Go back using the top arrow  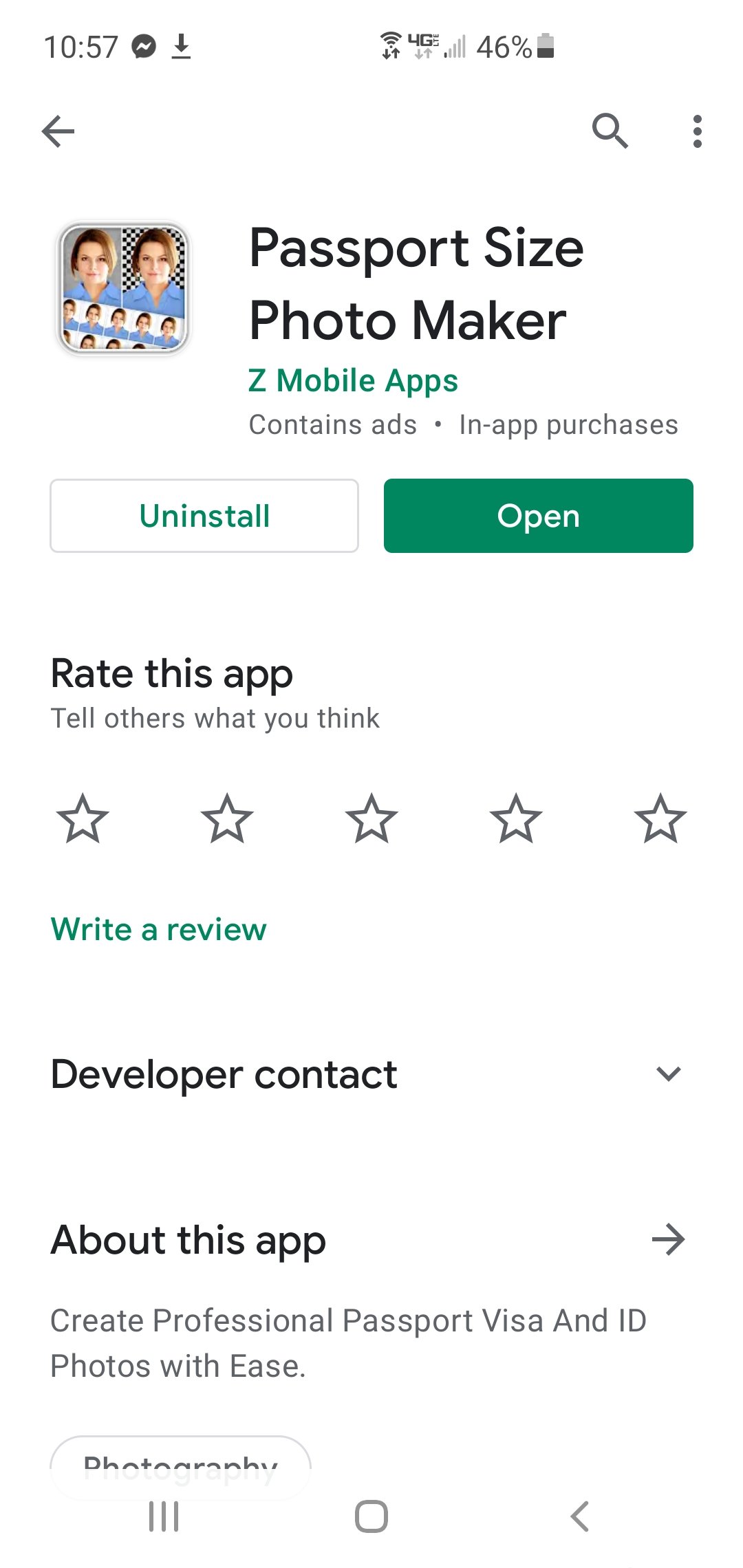(x=58, y=131)
